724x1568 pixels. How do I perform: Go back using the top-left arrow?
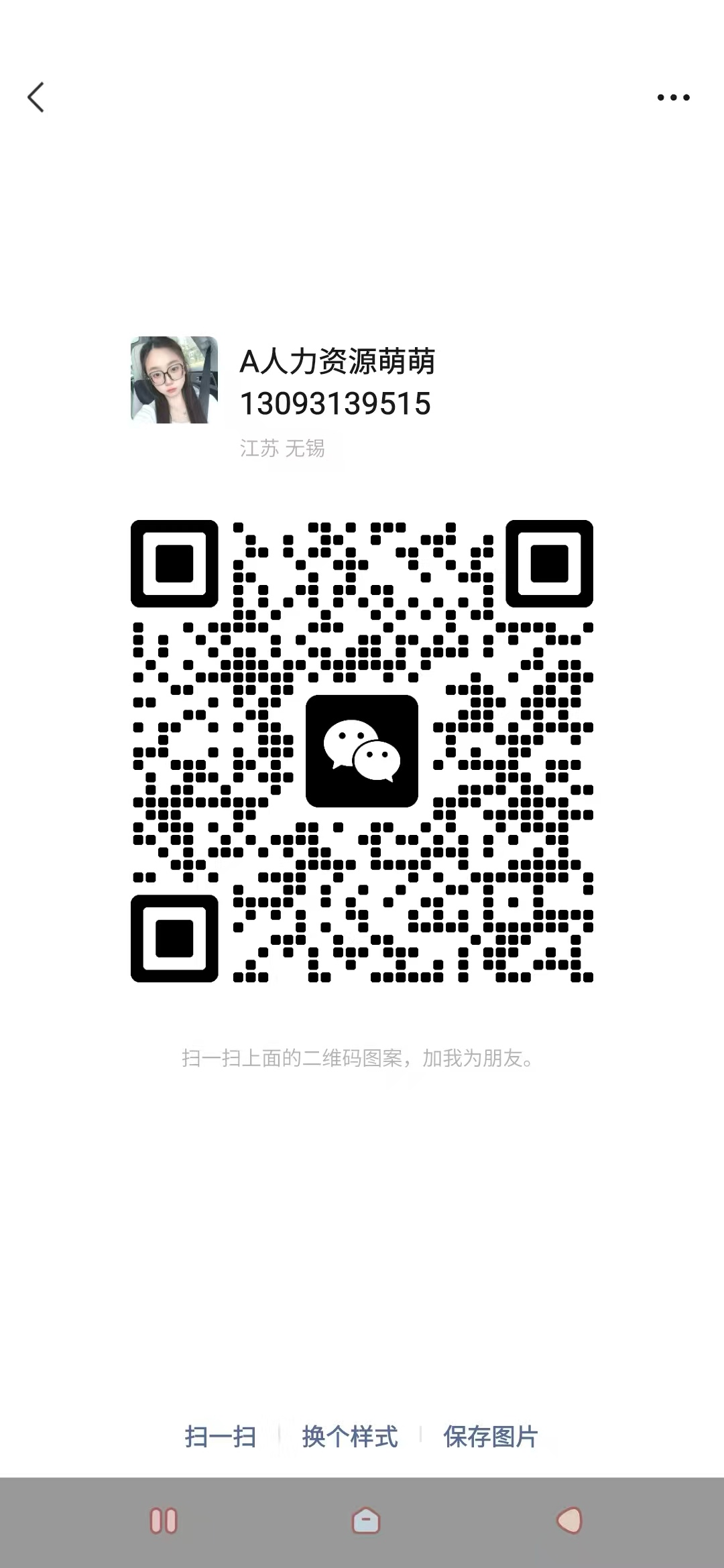tap(36, 98)
